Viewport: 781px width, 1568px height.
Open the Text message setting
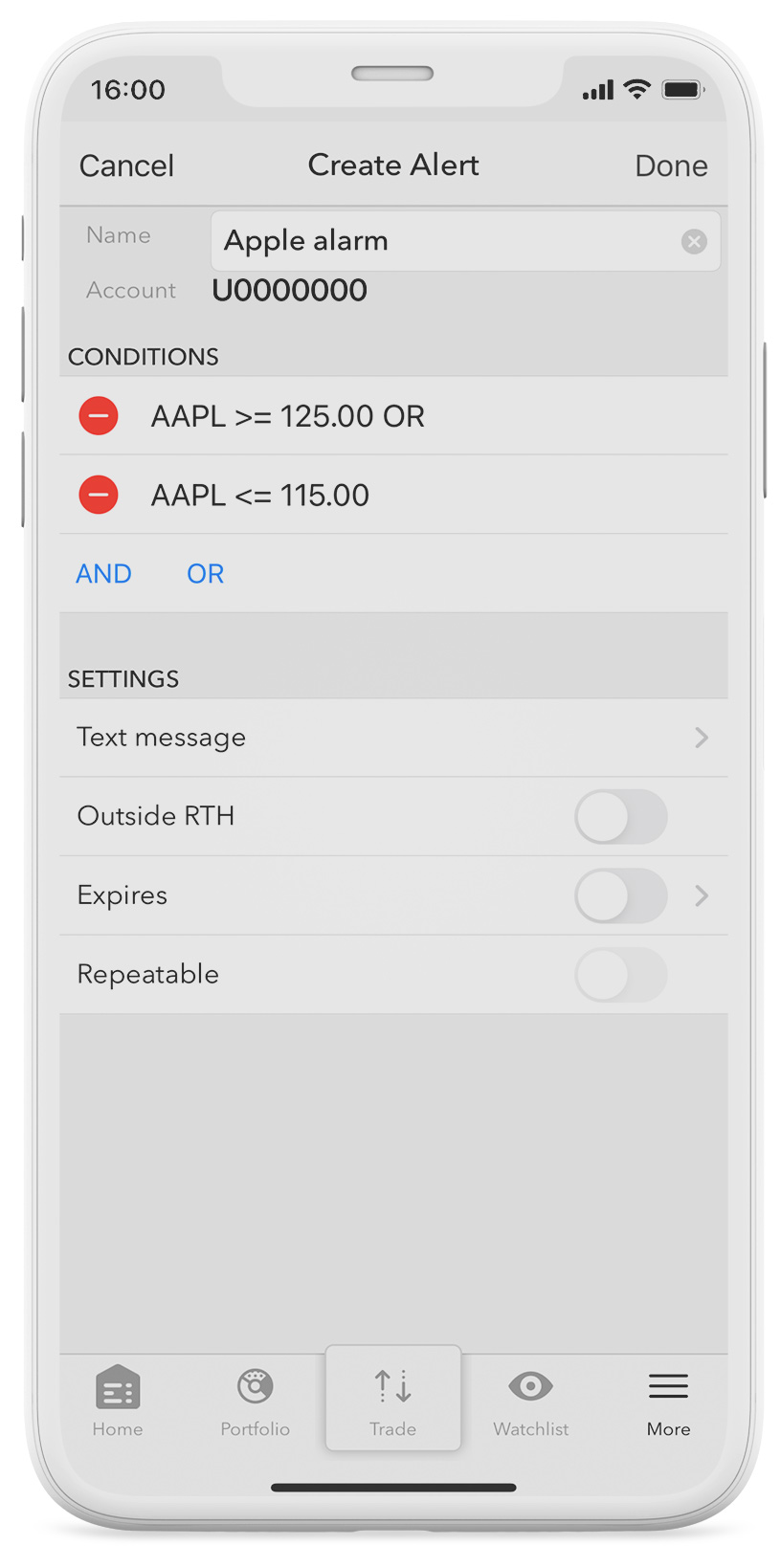tap(393, 738)
